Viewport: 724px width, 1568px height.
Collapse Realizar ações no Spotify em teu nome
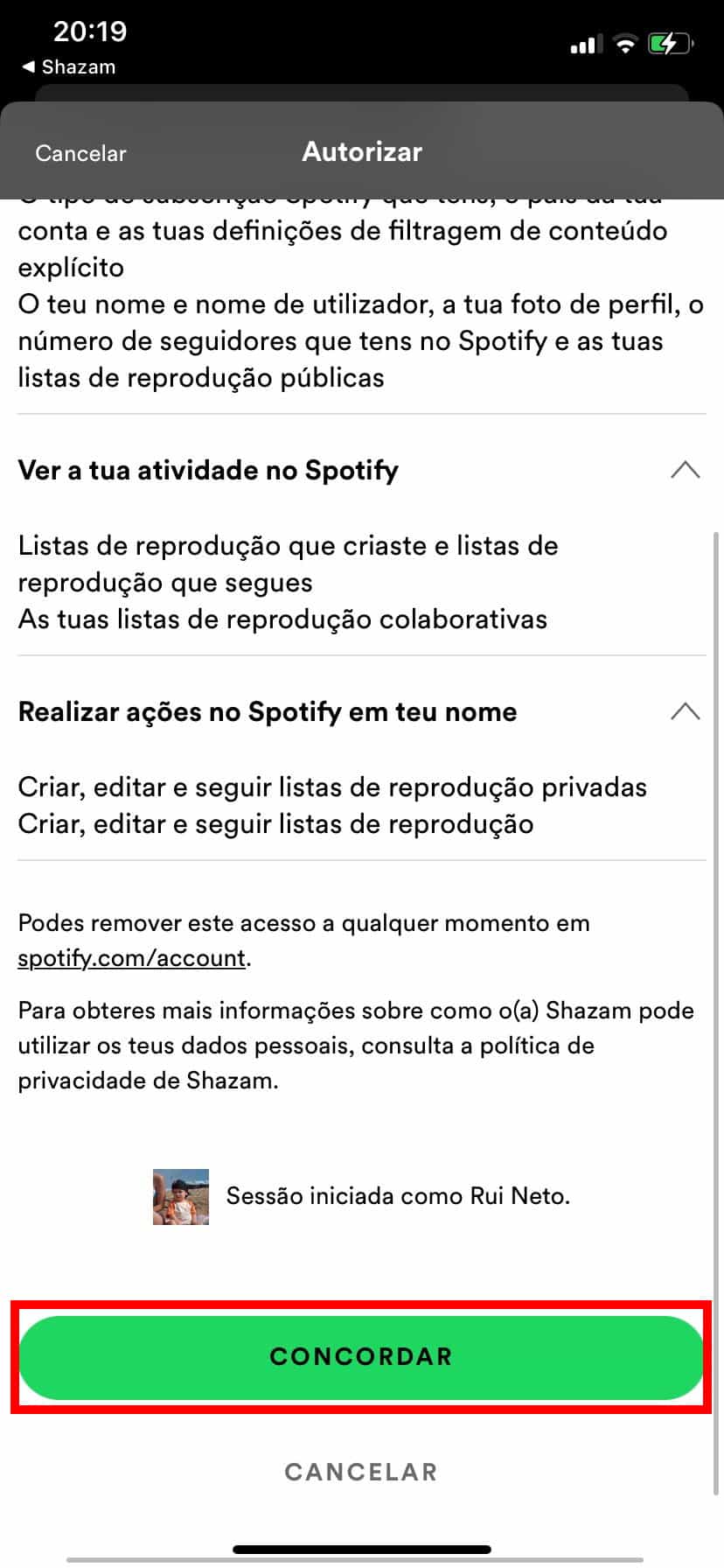point(685,711)
